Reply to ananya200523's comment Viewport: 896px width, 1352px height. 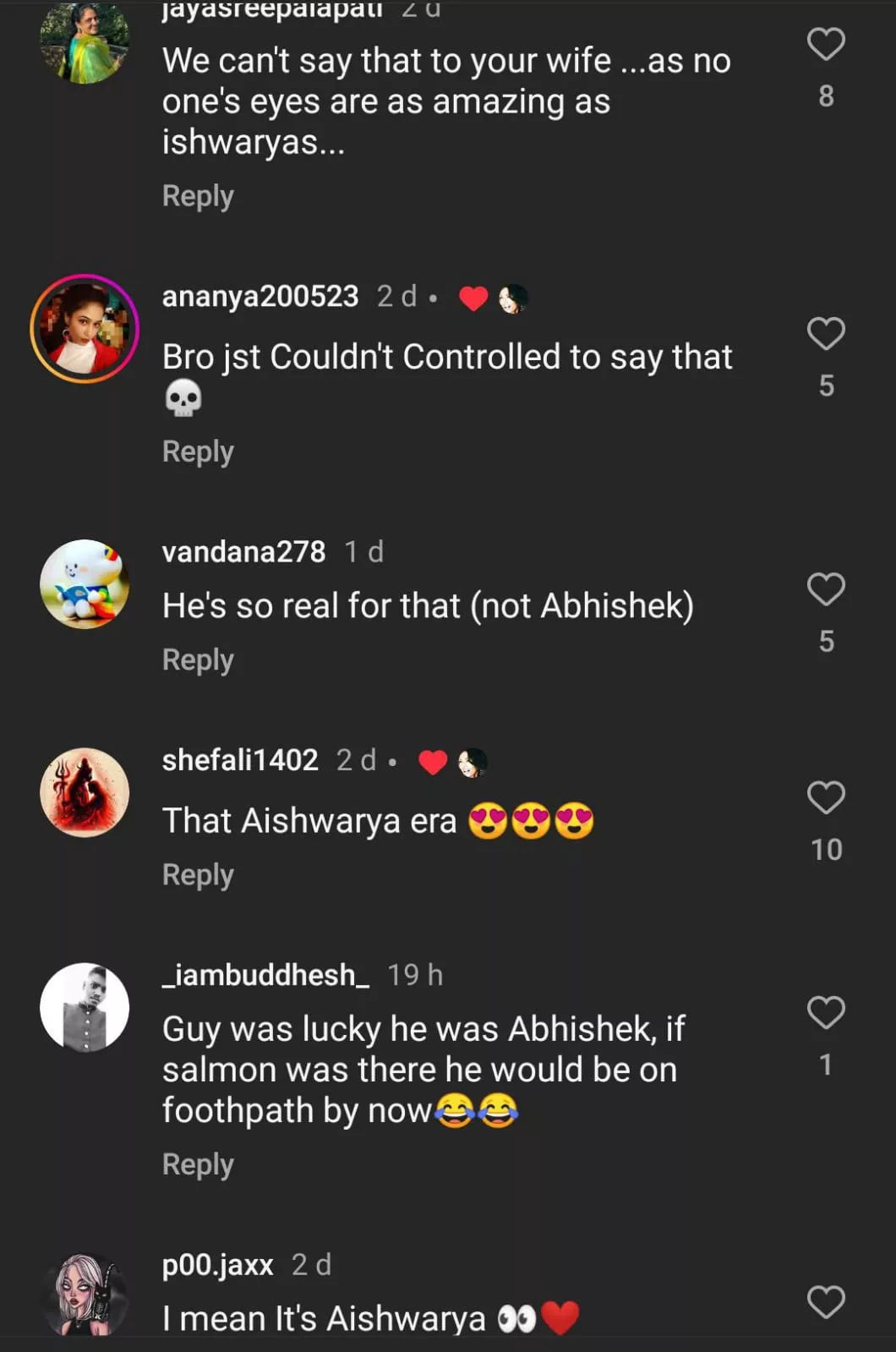198,452
